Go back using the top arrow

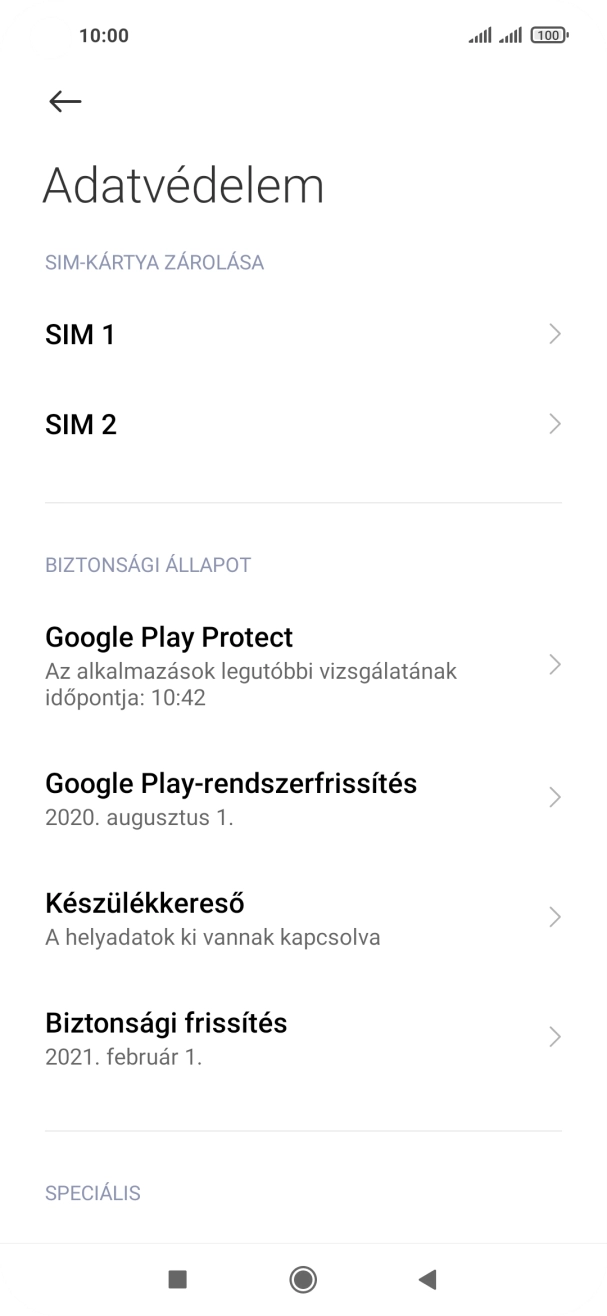[65, 100]
